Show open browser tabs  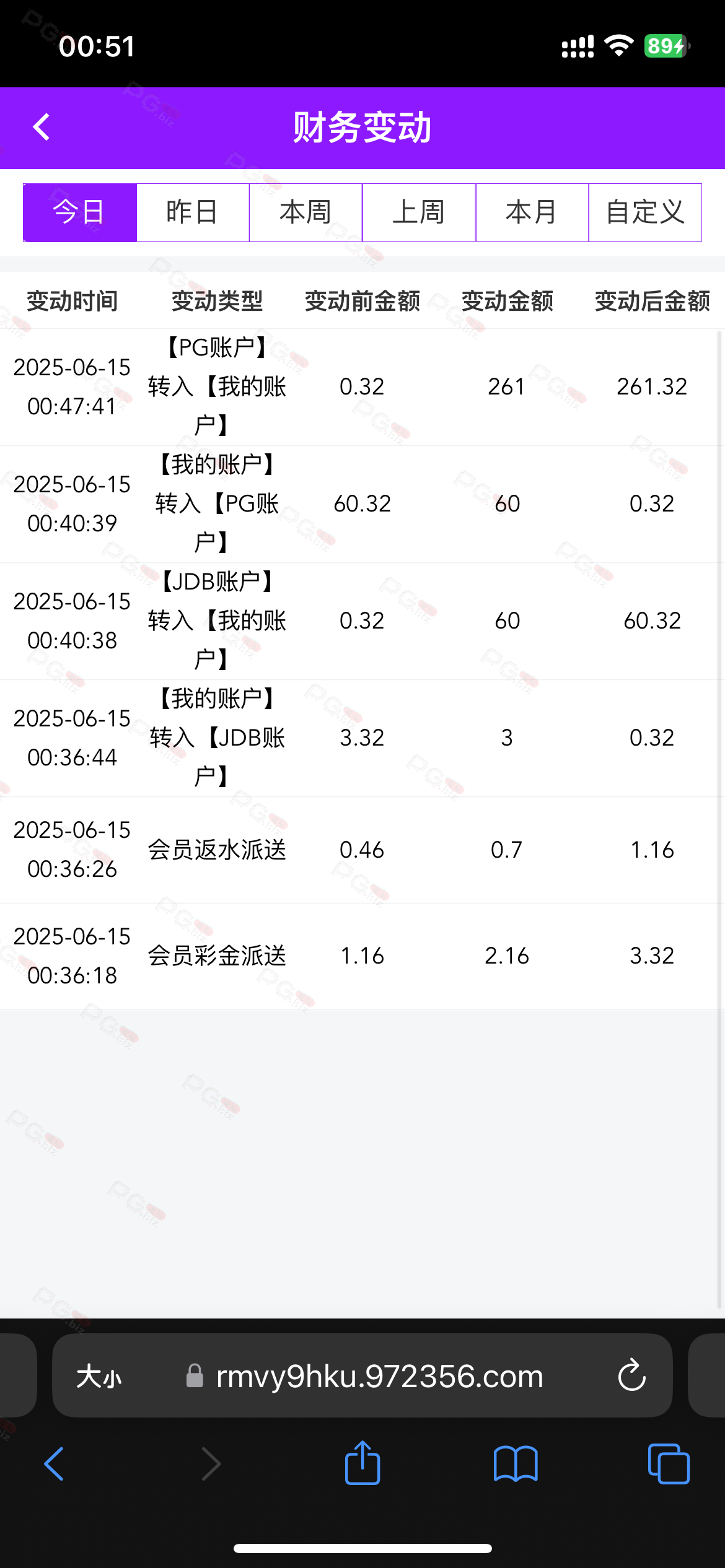[669, 1464]
